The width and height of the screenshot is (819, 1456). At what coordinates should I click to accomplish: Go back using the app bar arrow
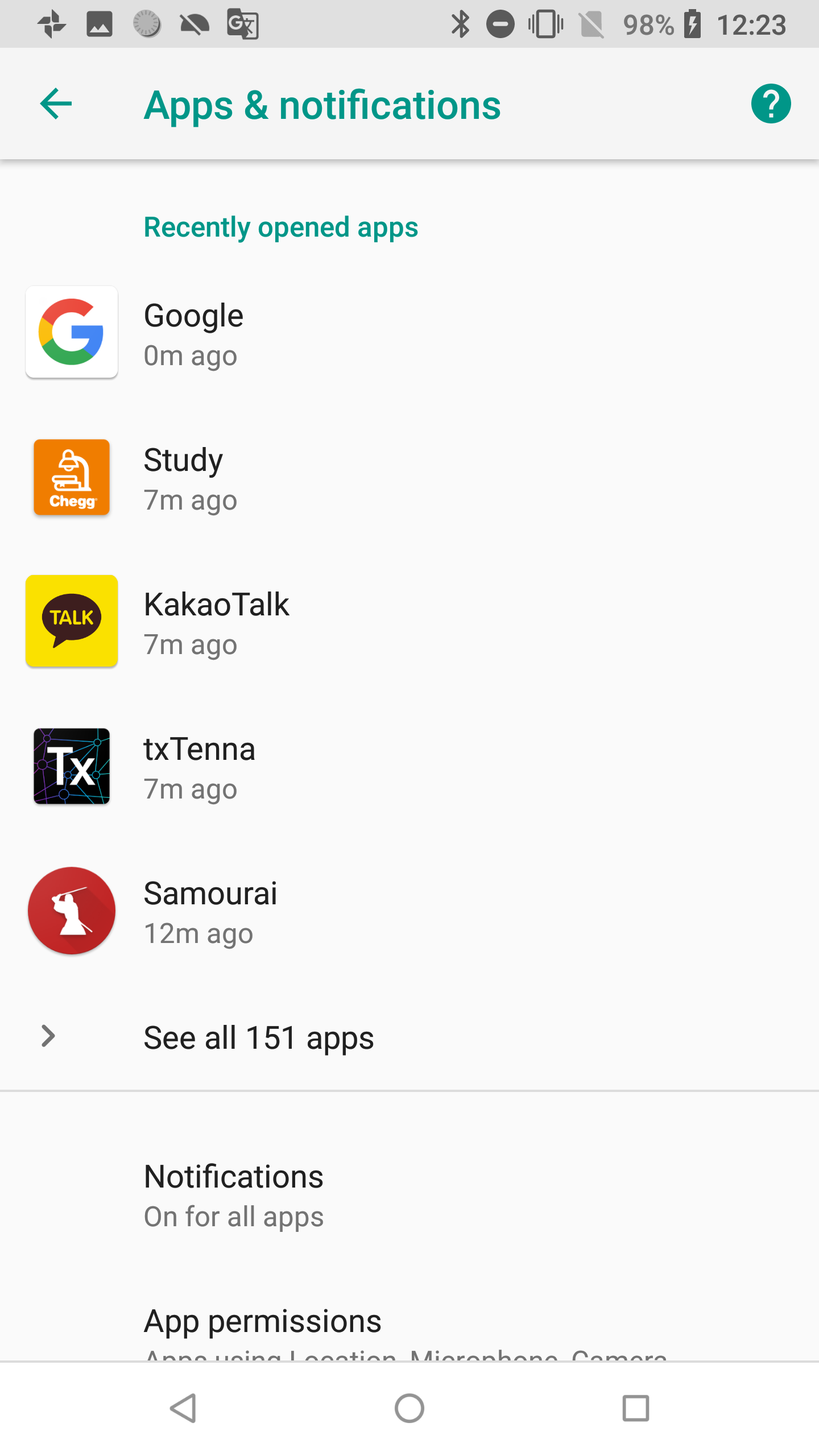click(x=56, y=104)
